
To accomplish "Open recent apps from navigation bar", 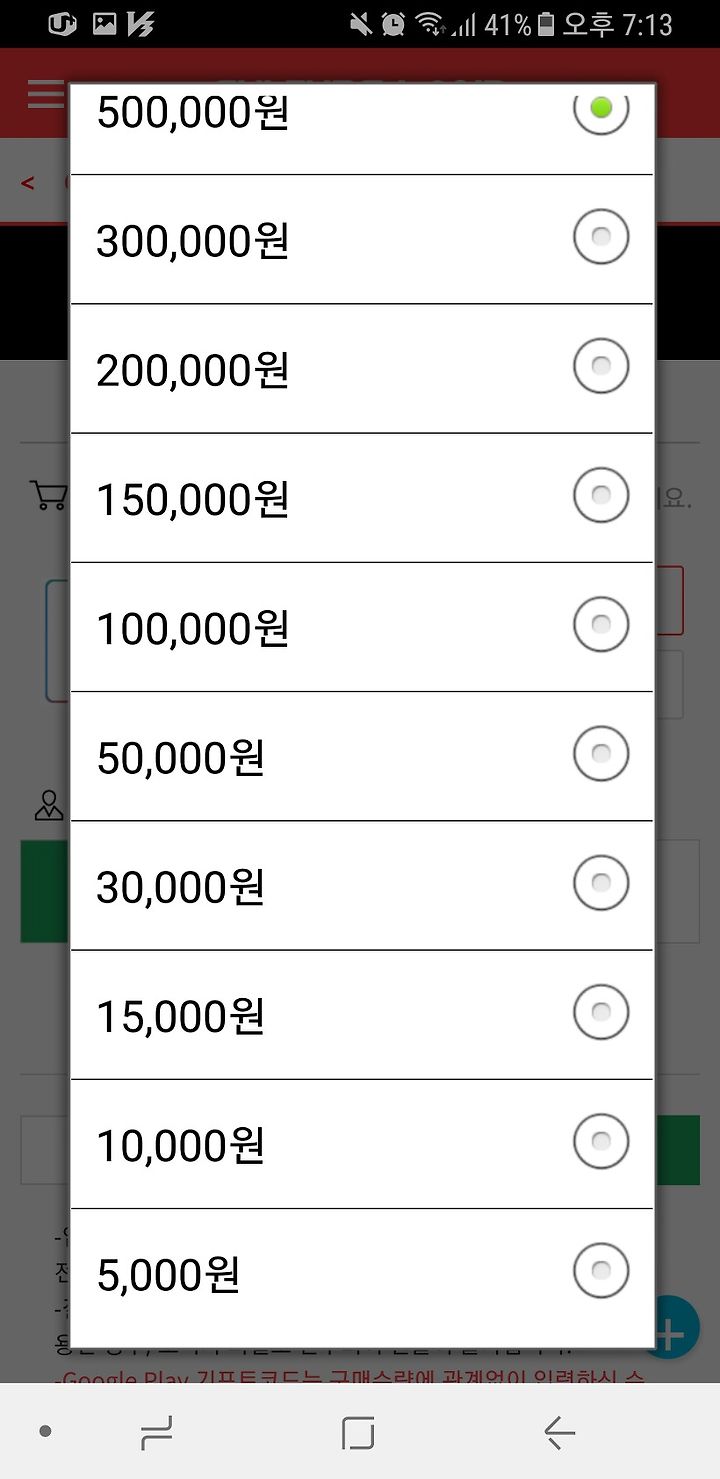I will [x=156, y=1433].
